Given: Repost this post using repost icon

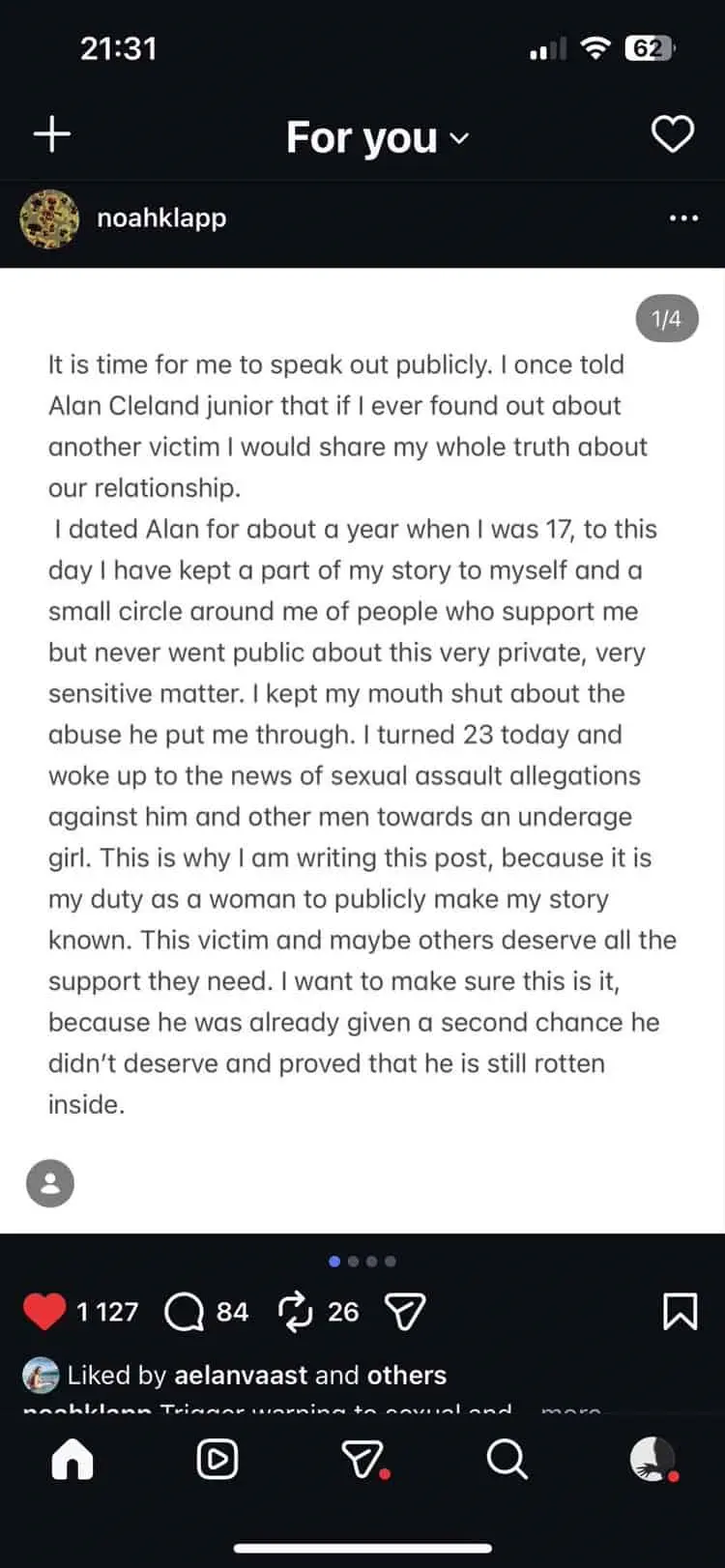Looking at the screenshot, I should pyautogui.click(x=295, y=1312).
